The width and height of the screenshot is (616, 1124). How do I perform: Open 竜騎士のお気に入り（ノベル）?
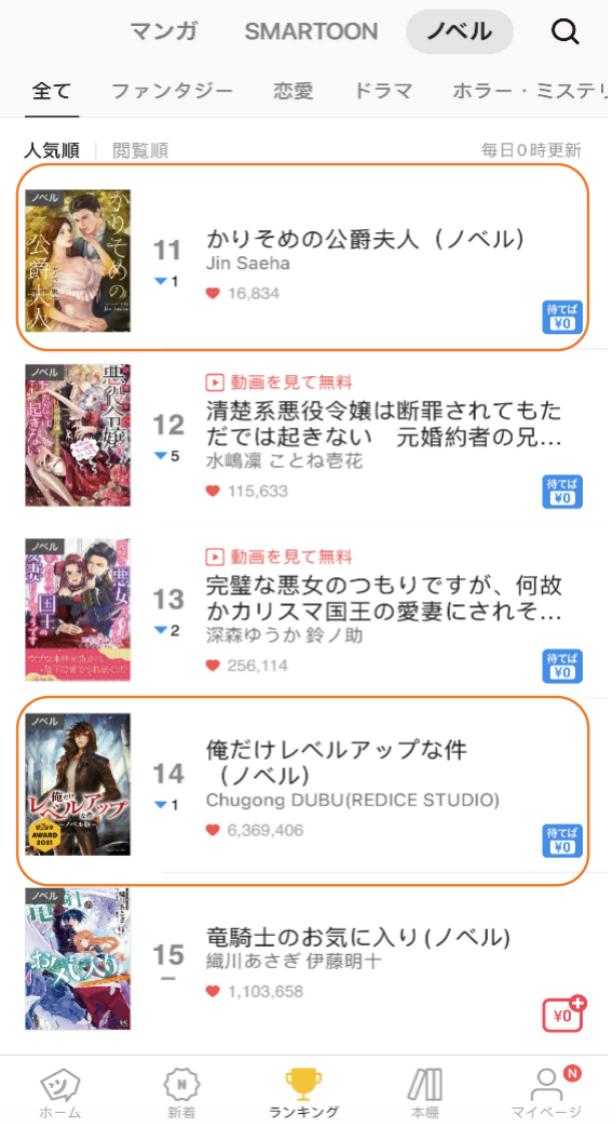357,937
